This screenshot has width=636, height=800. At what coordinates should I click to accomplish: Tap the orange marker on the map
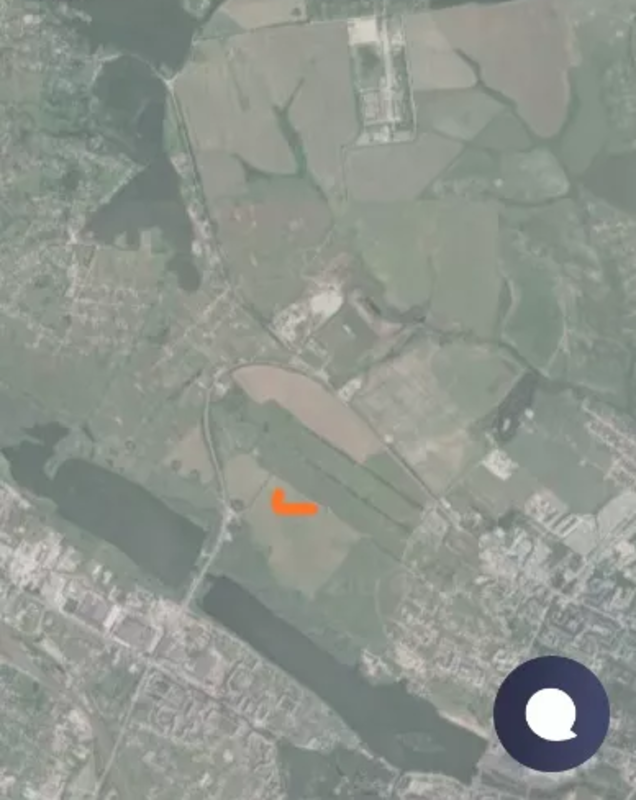click(x=295, y=506)
